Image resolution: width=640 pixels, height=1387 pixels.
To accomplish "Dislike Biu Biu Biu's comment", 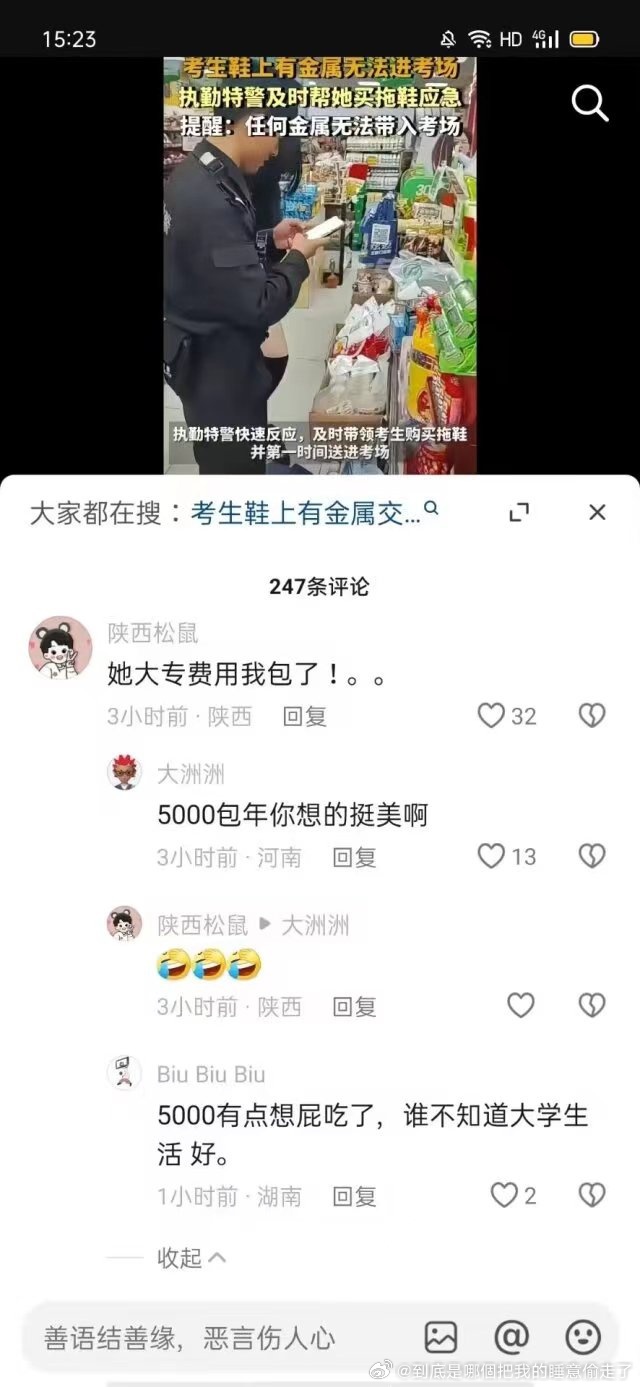I will pyautogui.click(x=592, y=1195).
